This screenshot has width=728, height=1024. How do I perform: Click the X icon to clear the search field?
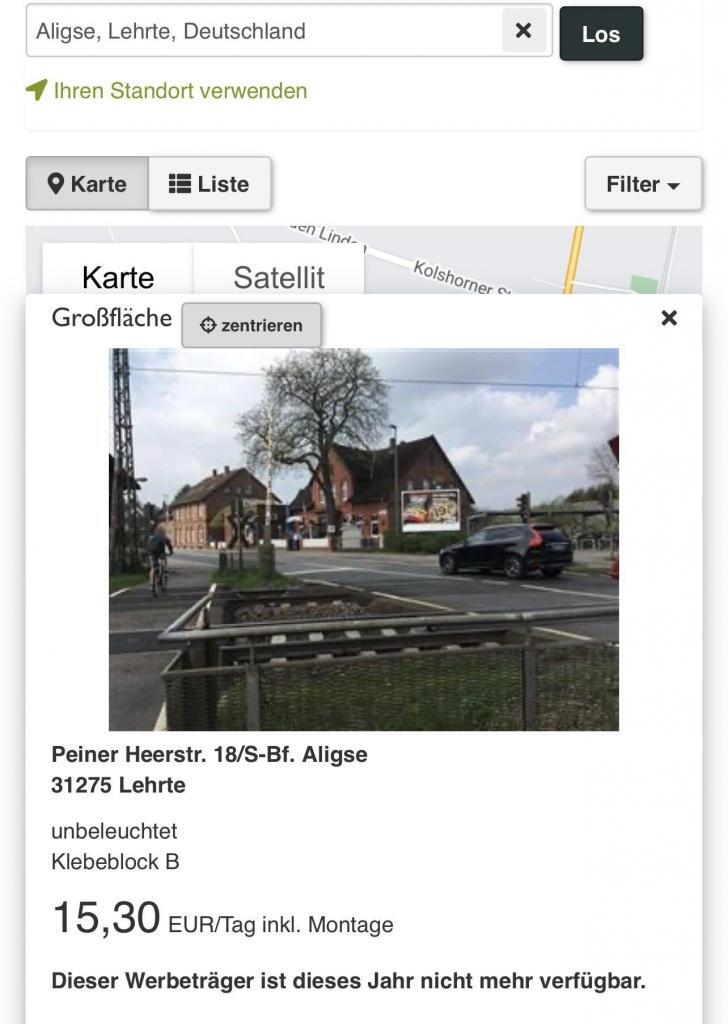(524, 30)
